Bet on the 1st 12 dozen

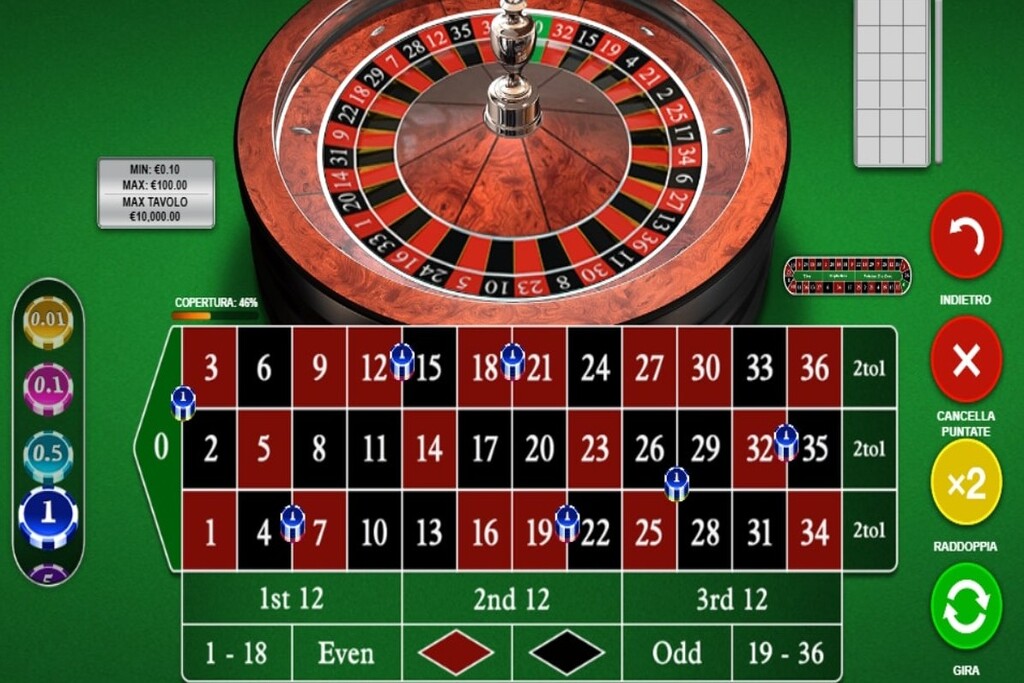coord(291,599)
